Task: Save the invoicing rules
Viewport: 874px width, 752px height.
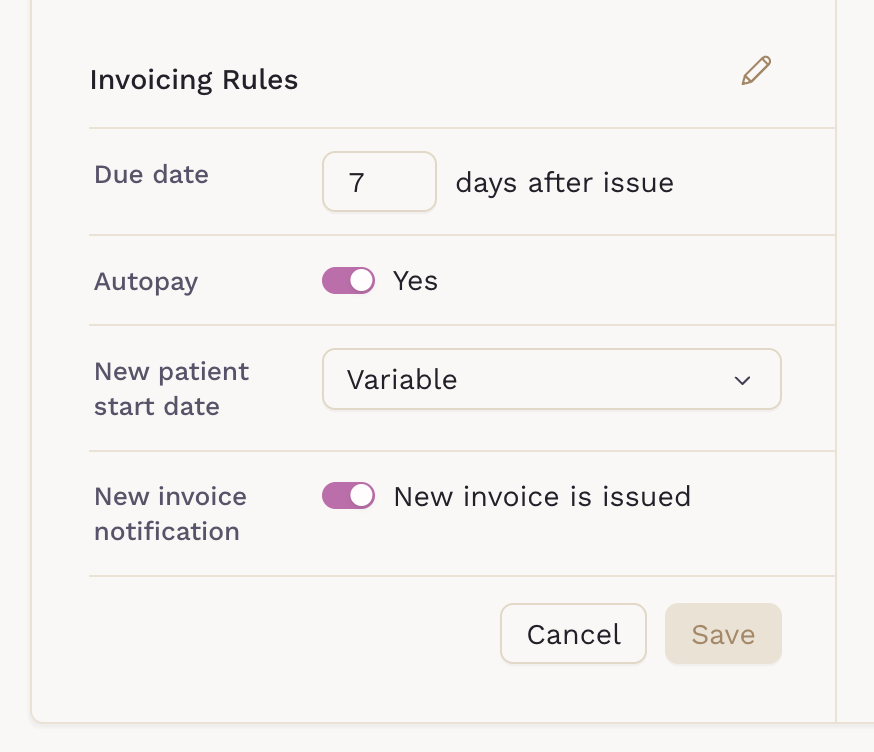Action: point(722,634)
